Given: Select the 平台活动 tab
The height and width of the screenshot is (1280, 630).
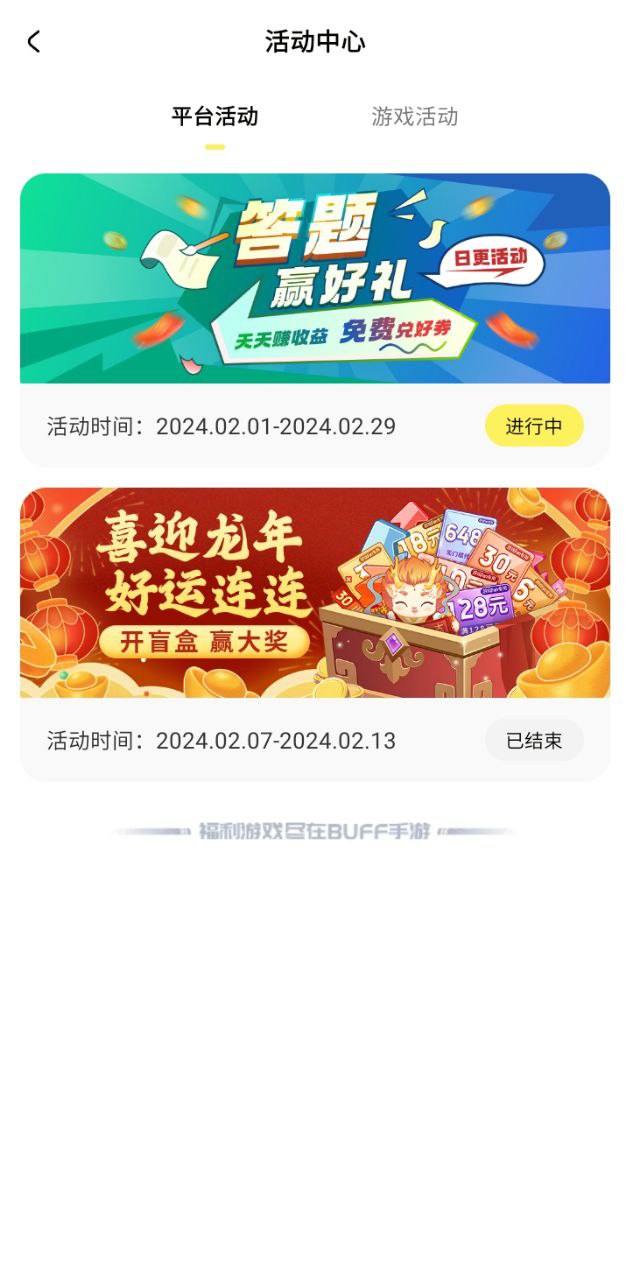Looking at the screenshot, I should [x=214, y=117].
